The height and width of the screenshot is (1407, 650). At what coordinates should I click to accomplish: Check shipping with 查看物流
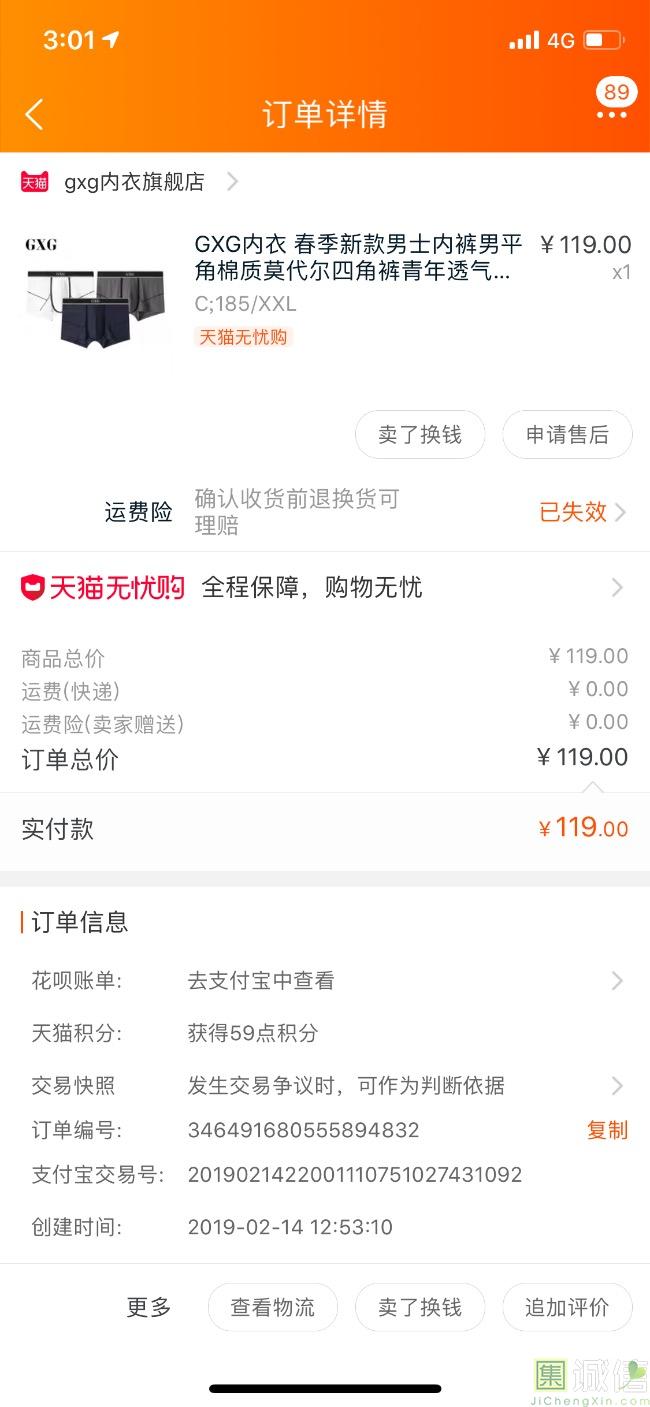coord(273,1307)
